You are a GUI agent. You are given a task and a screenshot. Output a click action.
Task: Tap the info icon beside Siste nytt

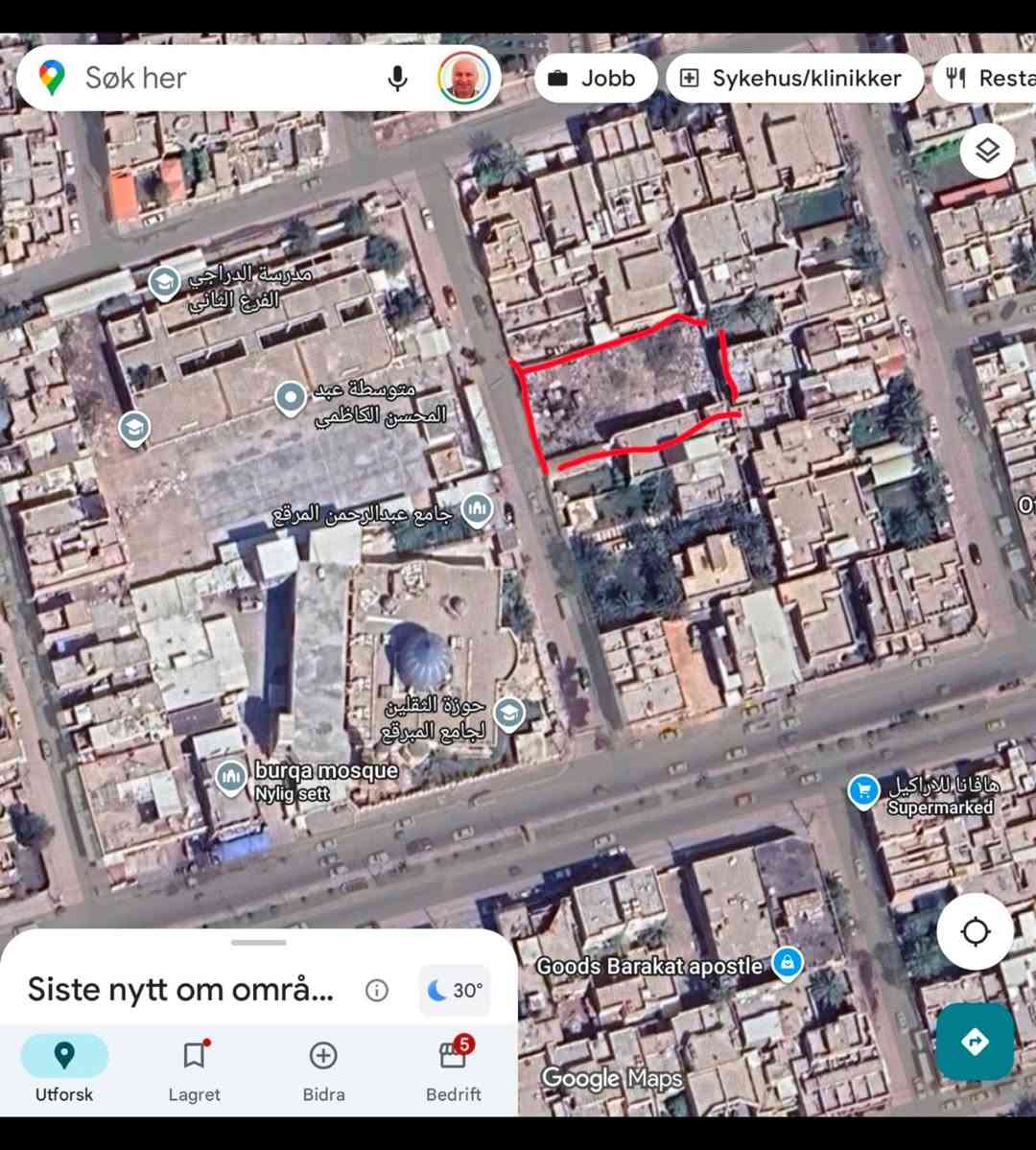pos(376,991)
